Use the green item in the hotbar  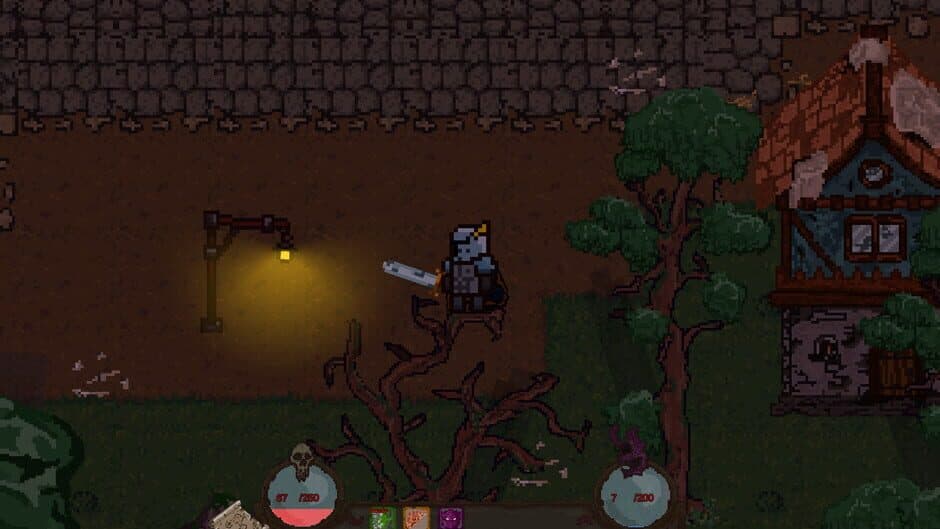coord(383,518)
